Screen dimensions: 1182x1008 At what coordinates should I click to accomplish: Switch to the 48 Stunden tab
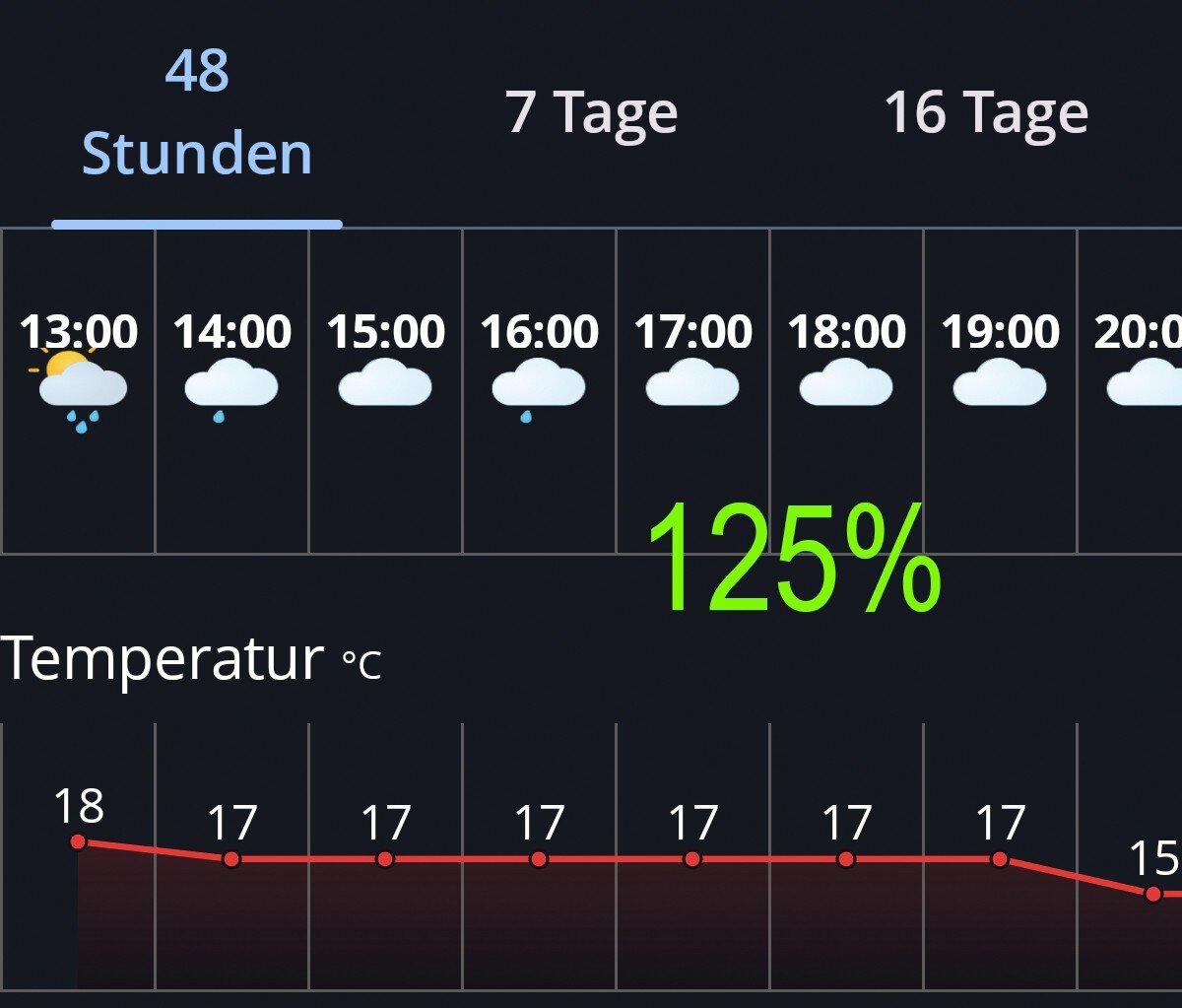(x=197, y=113)
